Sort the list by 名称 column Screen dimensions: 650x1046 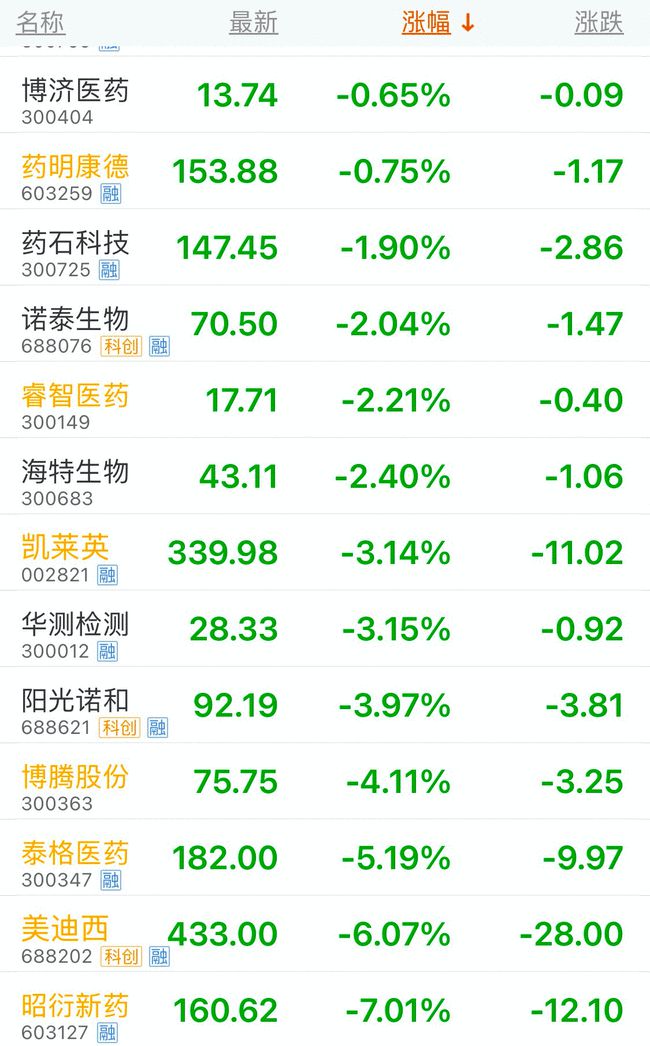click(x=40, y=23)
